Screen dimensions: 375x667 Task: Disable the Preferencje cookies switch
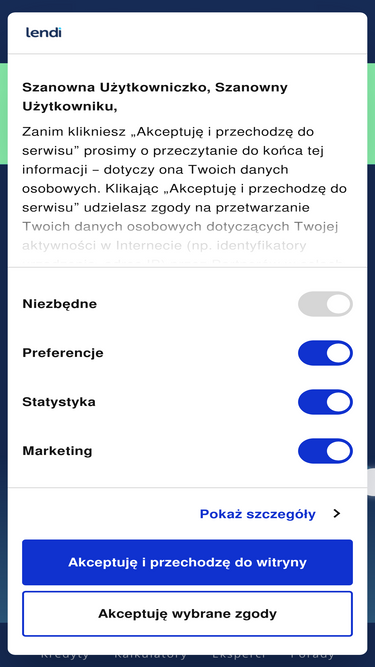coord(325,353)
